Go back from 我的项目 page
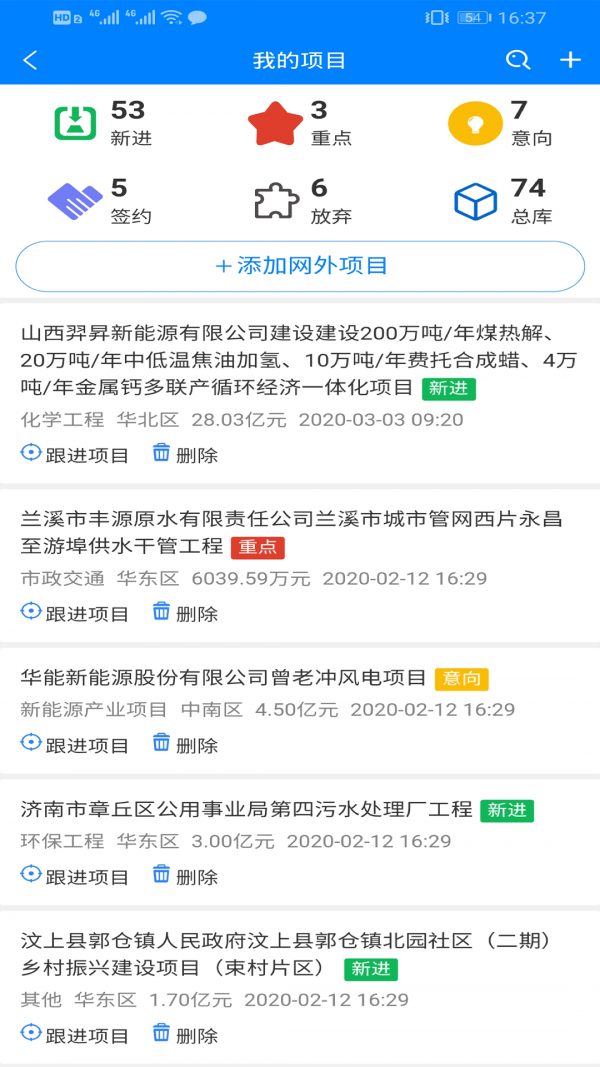 (30, 60)
